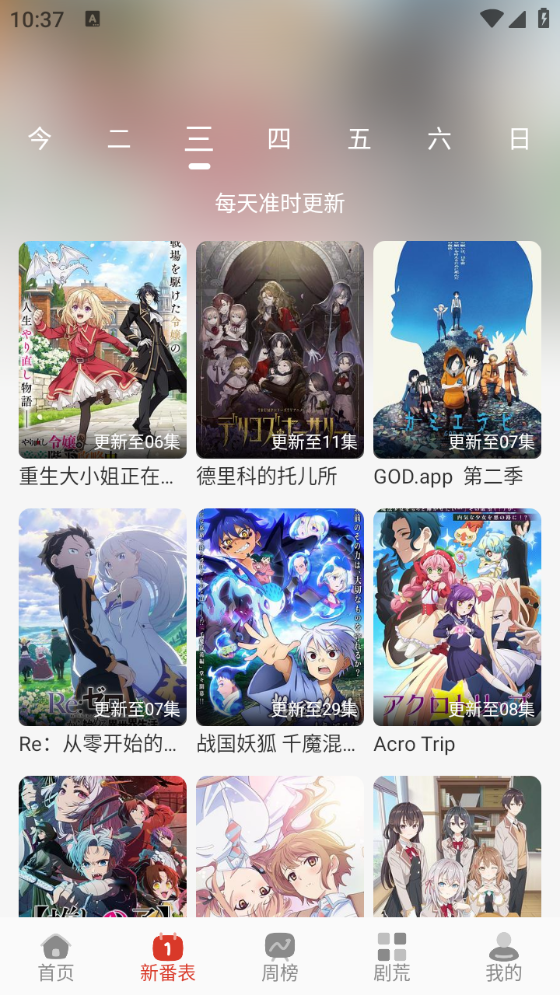Switch to the 周榜 weekly ranking tab

[280, 957]
